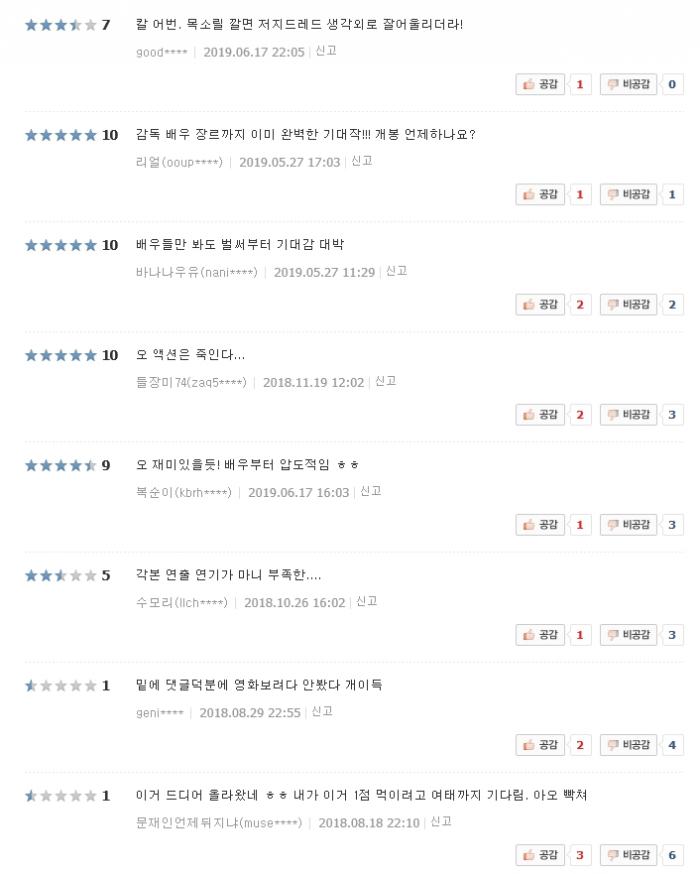Select 비공감 on 리얼(ooup****)'s review
700x874 pixels.
click(x=628, y=195)
